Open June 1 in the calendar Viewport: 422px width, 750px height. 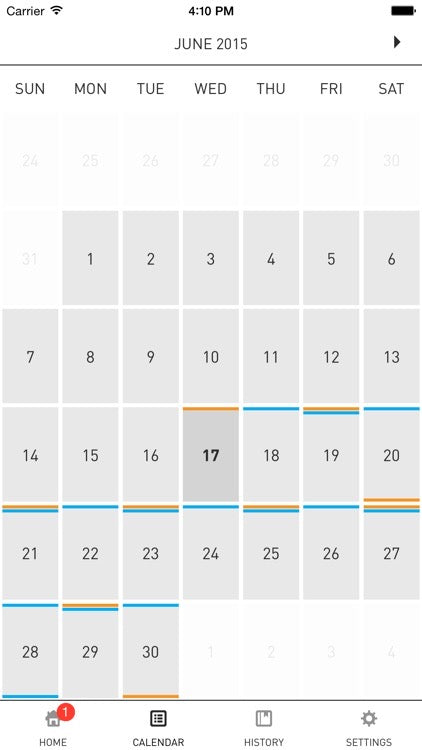90,258
